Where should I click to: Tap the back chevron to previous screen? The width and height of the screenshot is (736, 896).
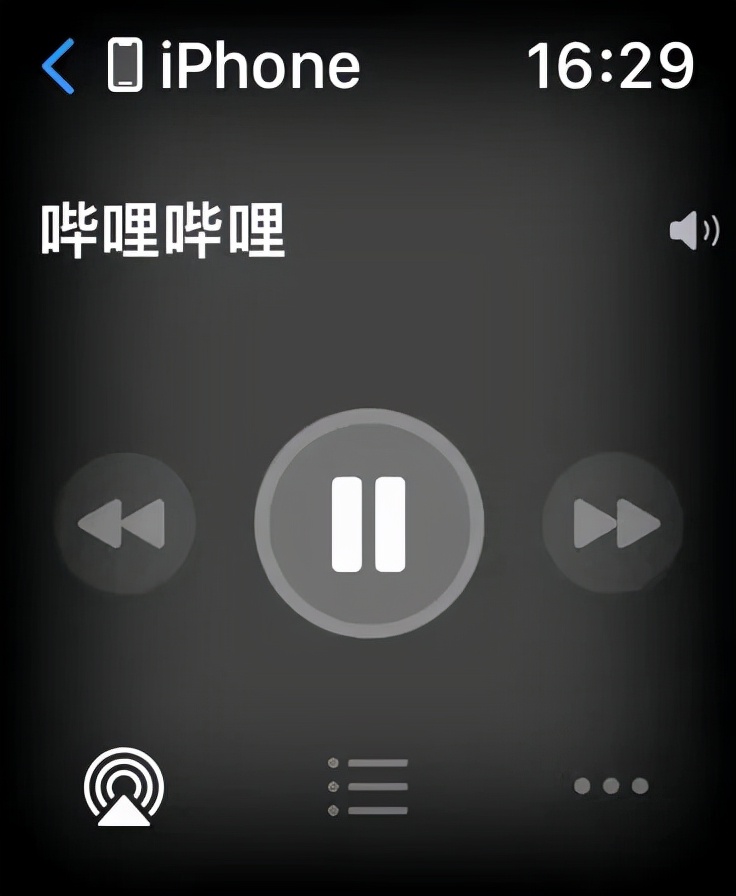pos(57,64)
